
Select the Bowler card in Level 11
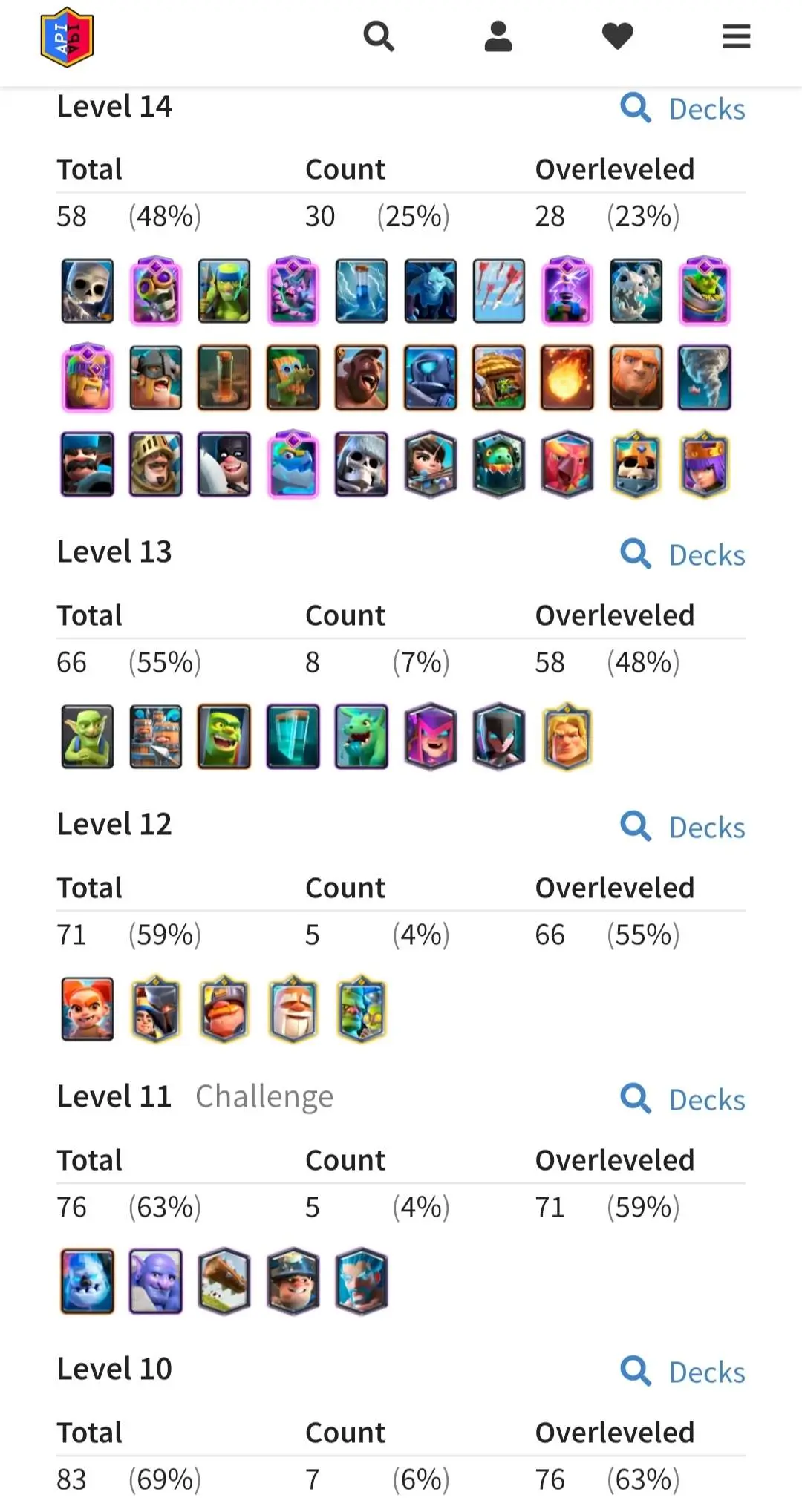(156, 1281)
